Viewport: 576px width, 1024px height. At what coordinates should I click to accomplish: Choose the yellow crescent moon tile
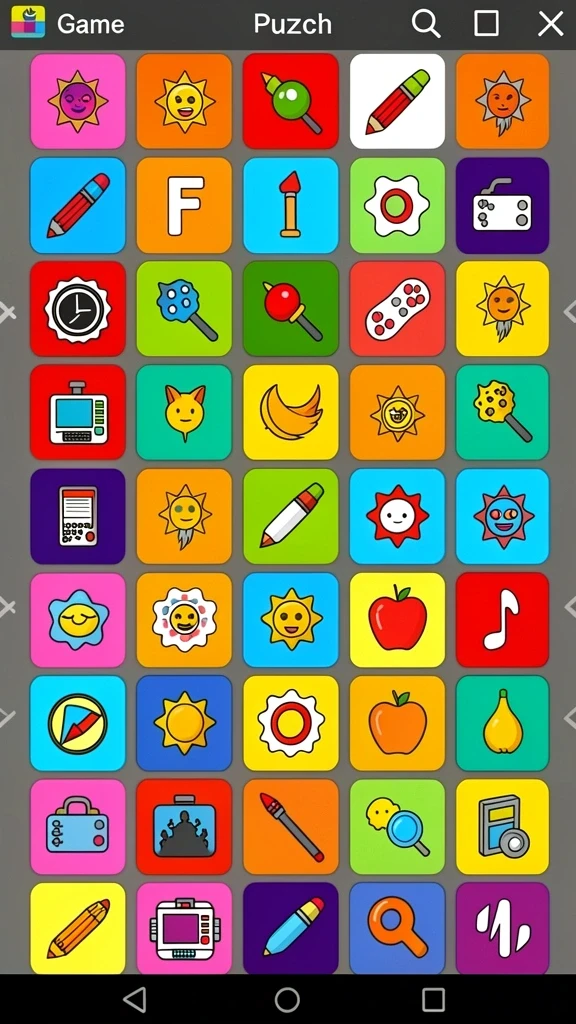pyautogui.click(x=291, y=412)
